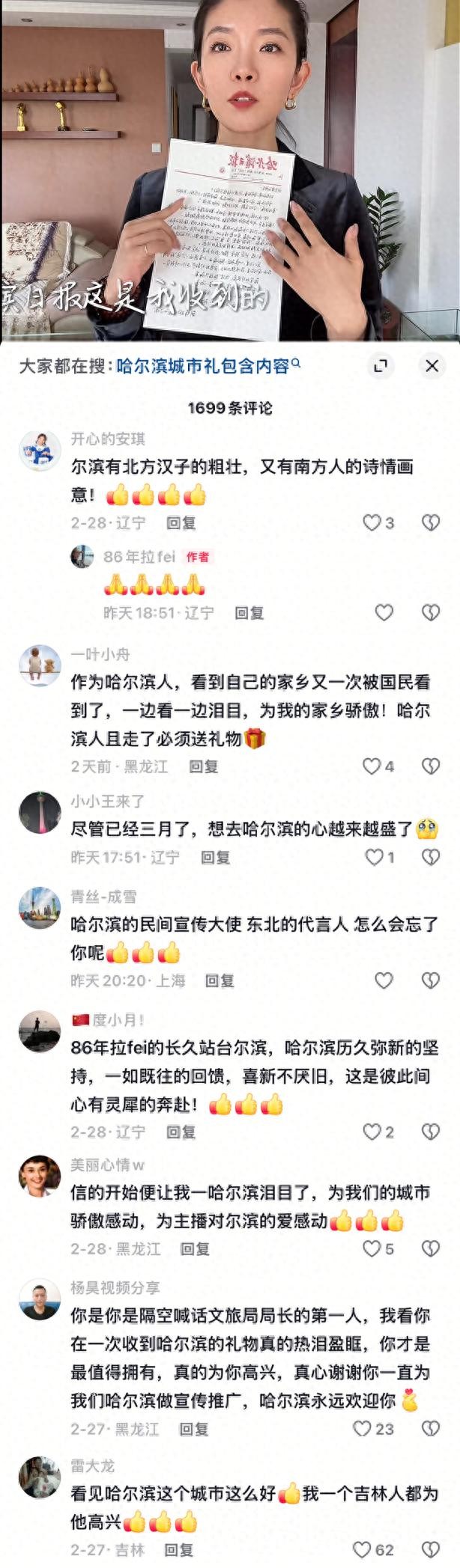The width and height of the screenshot is (460, 1568).
Task: Like 雷大龙's comment
Action: tap(363, 1549)
